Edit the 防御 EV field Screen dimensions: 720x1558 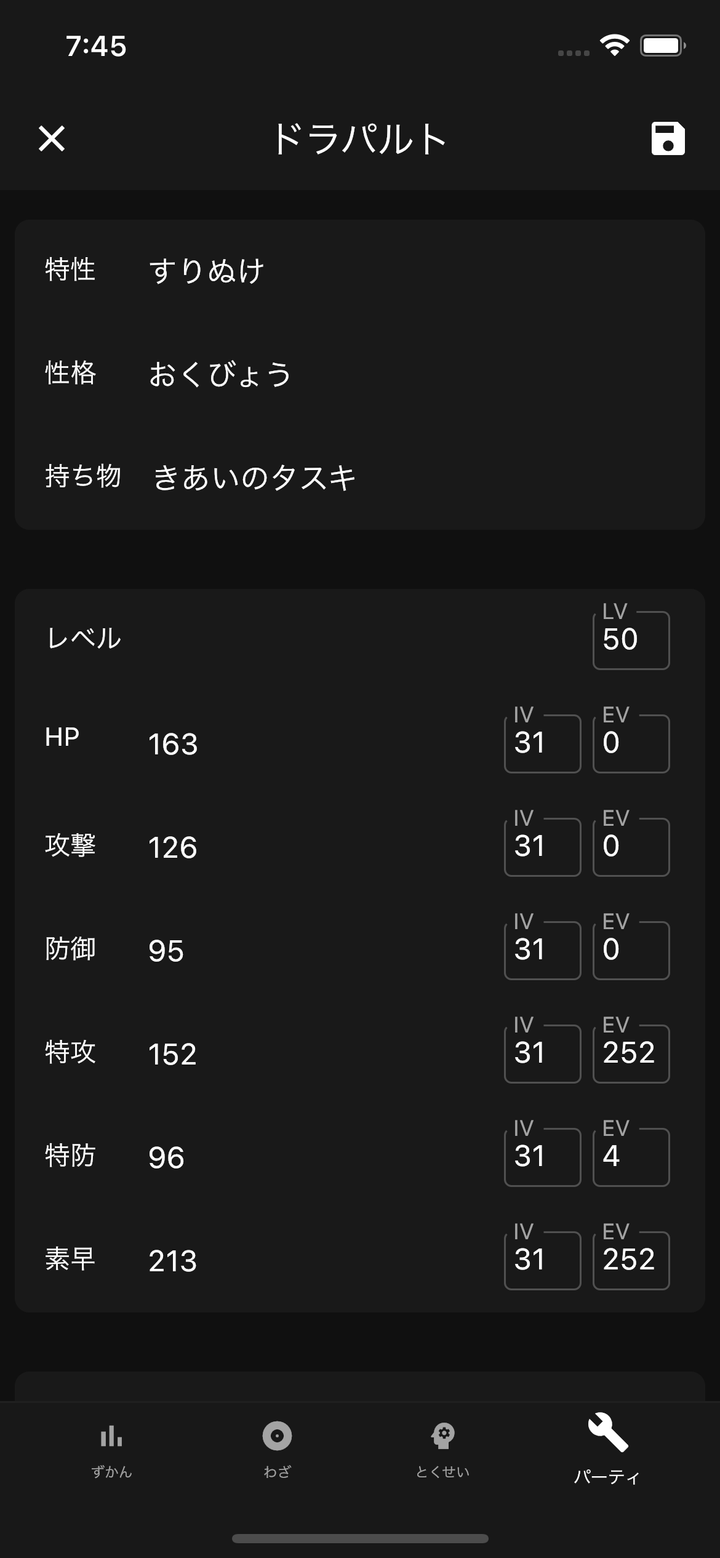(x=631, y=950)
